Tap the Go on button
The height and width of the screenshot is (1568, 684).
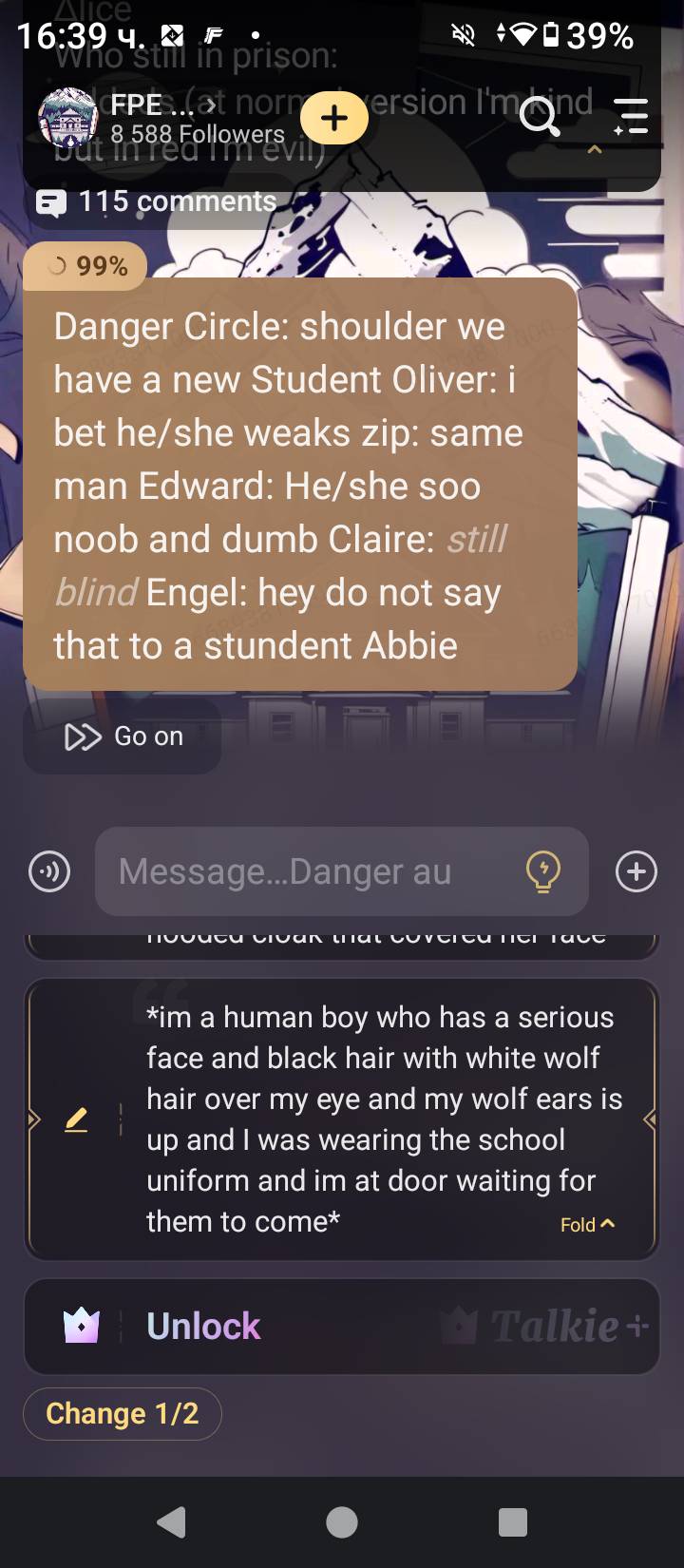coord(123,736)
